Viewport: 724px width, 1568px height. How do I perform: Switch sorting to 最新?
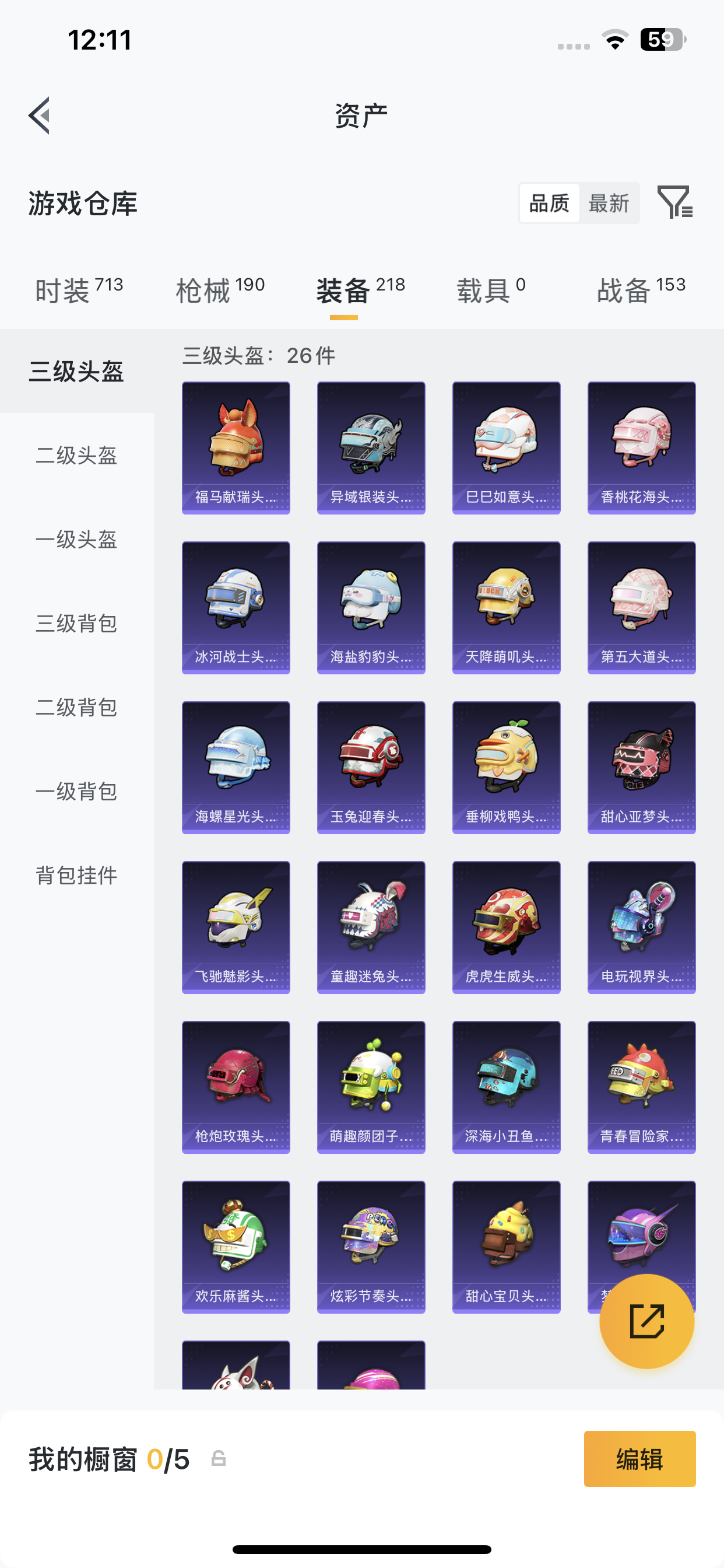click(x=608, y=204)
